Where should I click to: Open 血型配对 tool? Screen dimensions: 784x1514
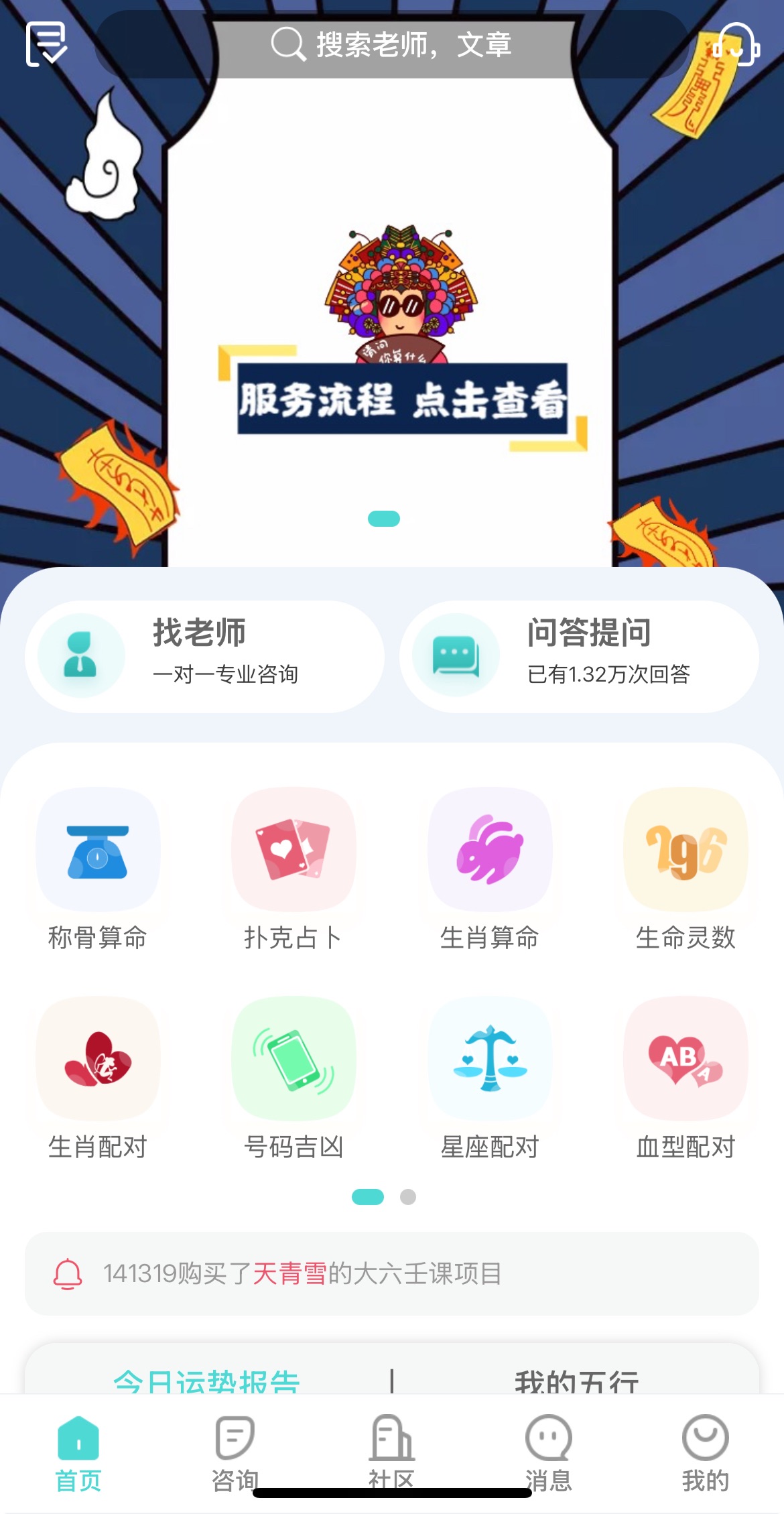click(685, 1078)
